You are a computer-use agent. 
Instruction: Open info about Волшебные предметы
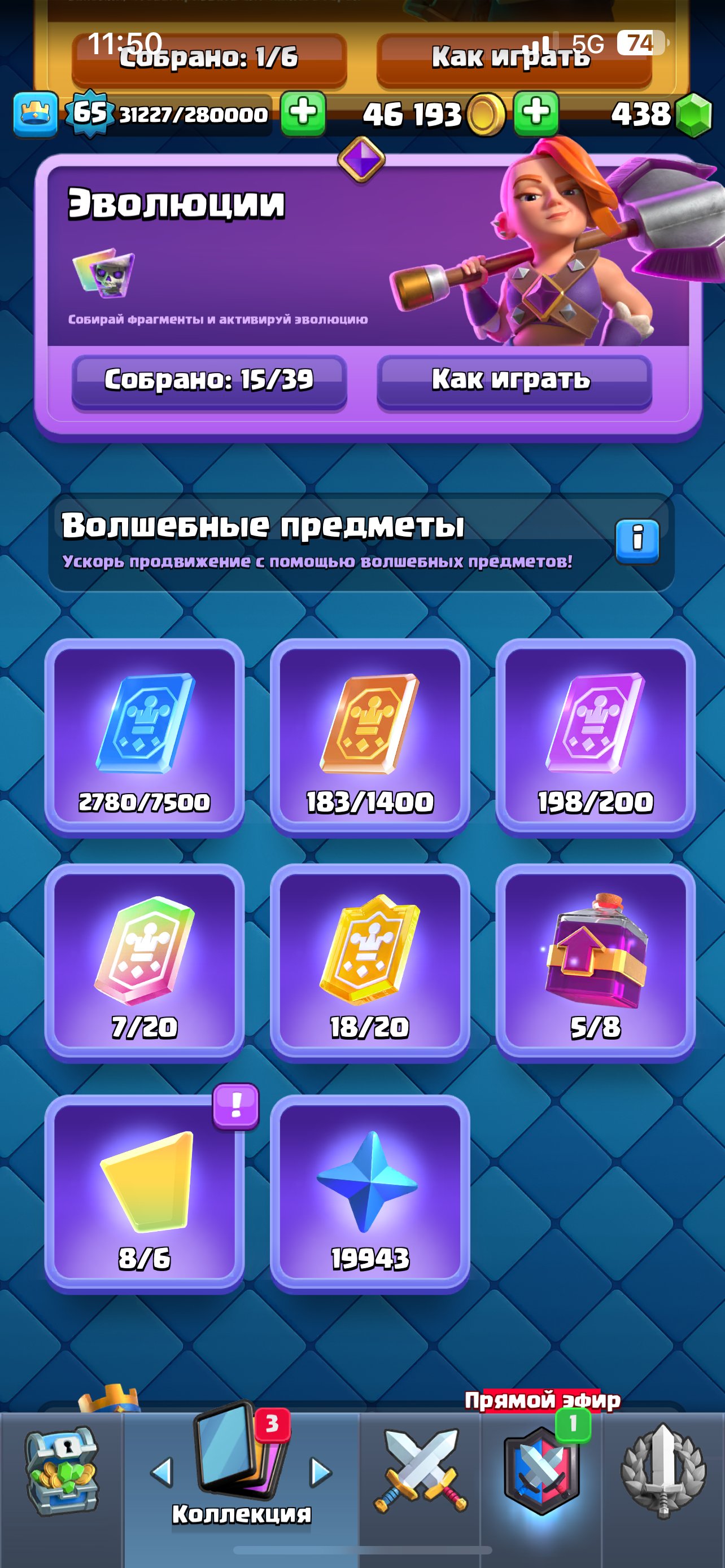click(637, 540)
